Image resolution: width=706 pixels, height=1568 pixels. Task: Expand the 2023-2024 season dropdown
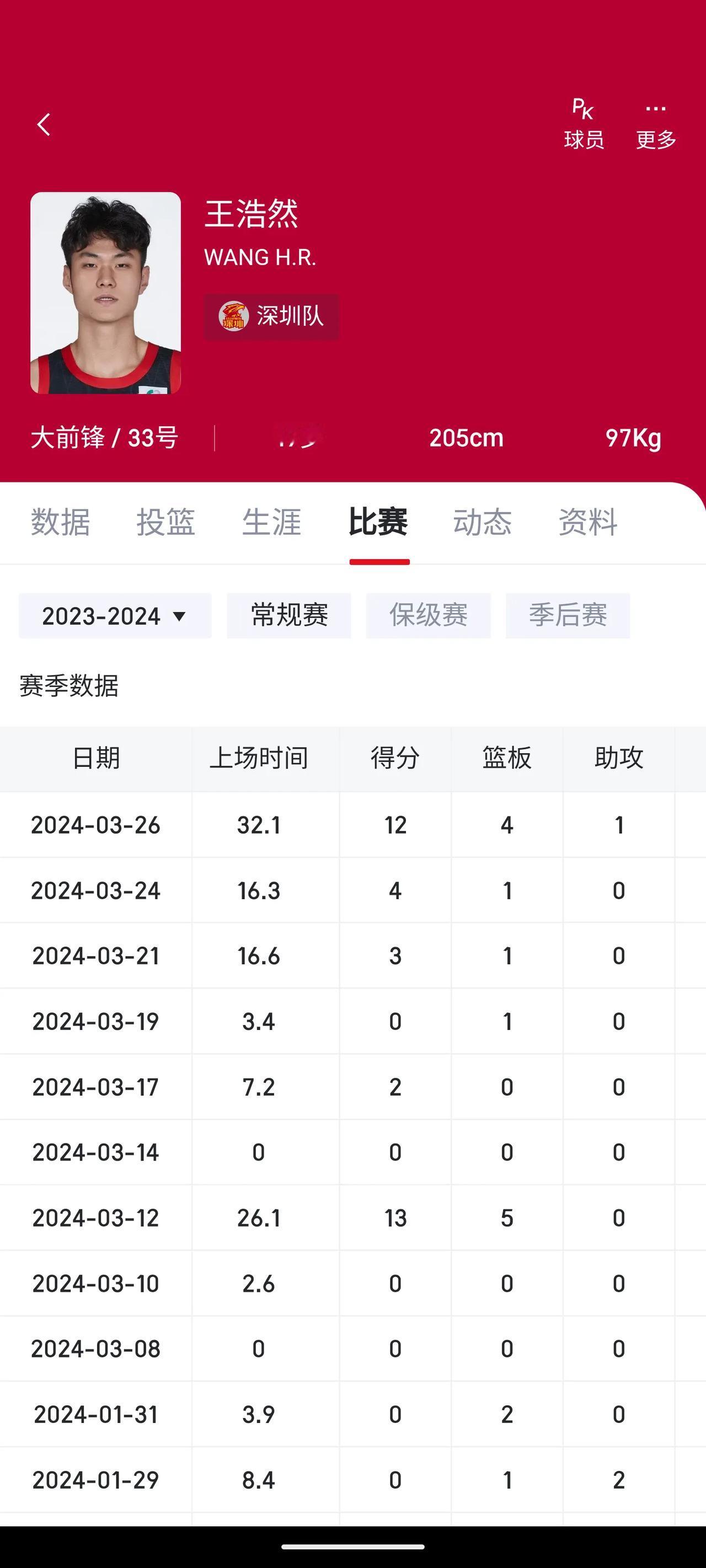[115, 615]
